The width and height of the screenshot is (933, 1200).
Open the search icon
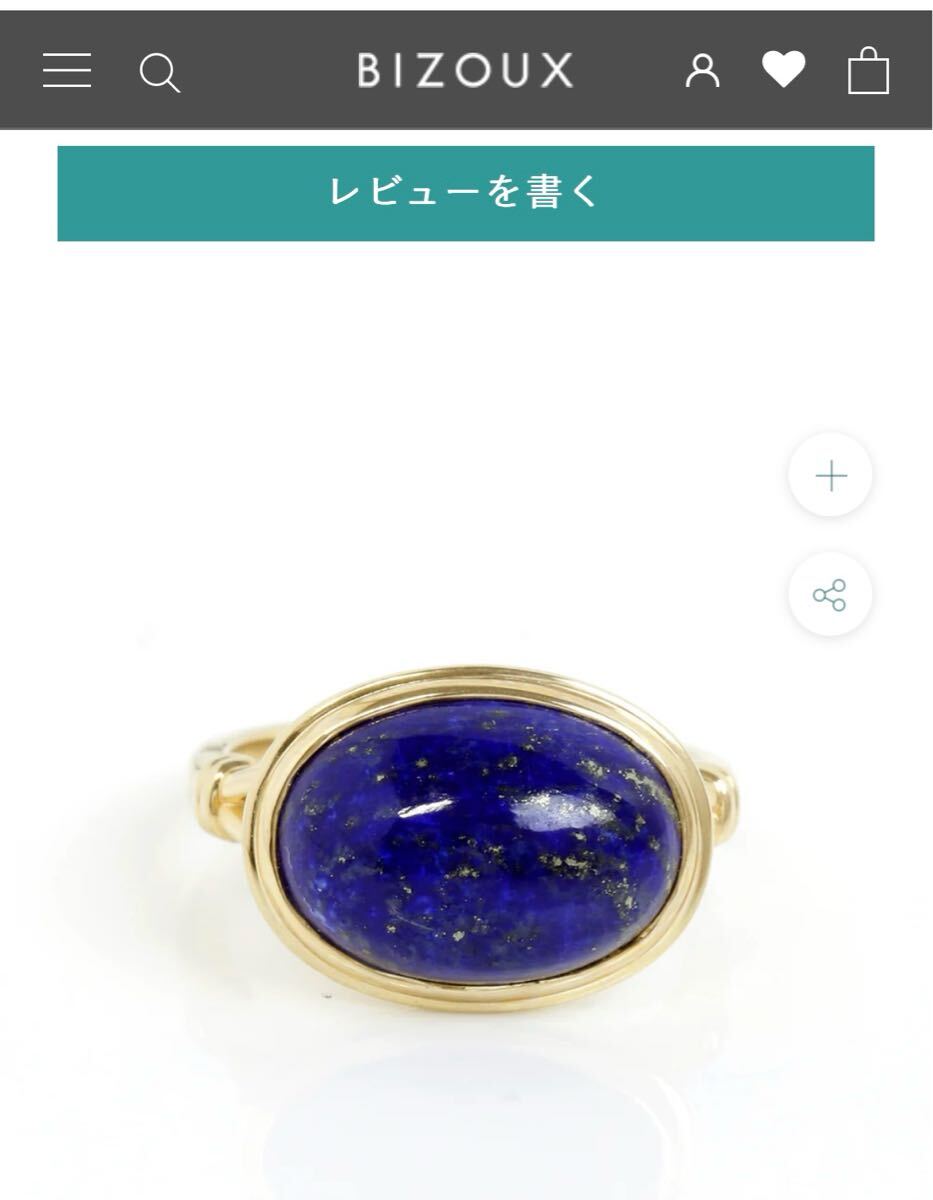159,72
